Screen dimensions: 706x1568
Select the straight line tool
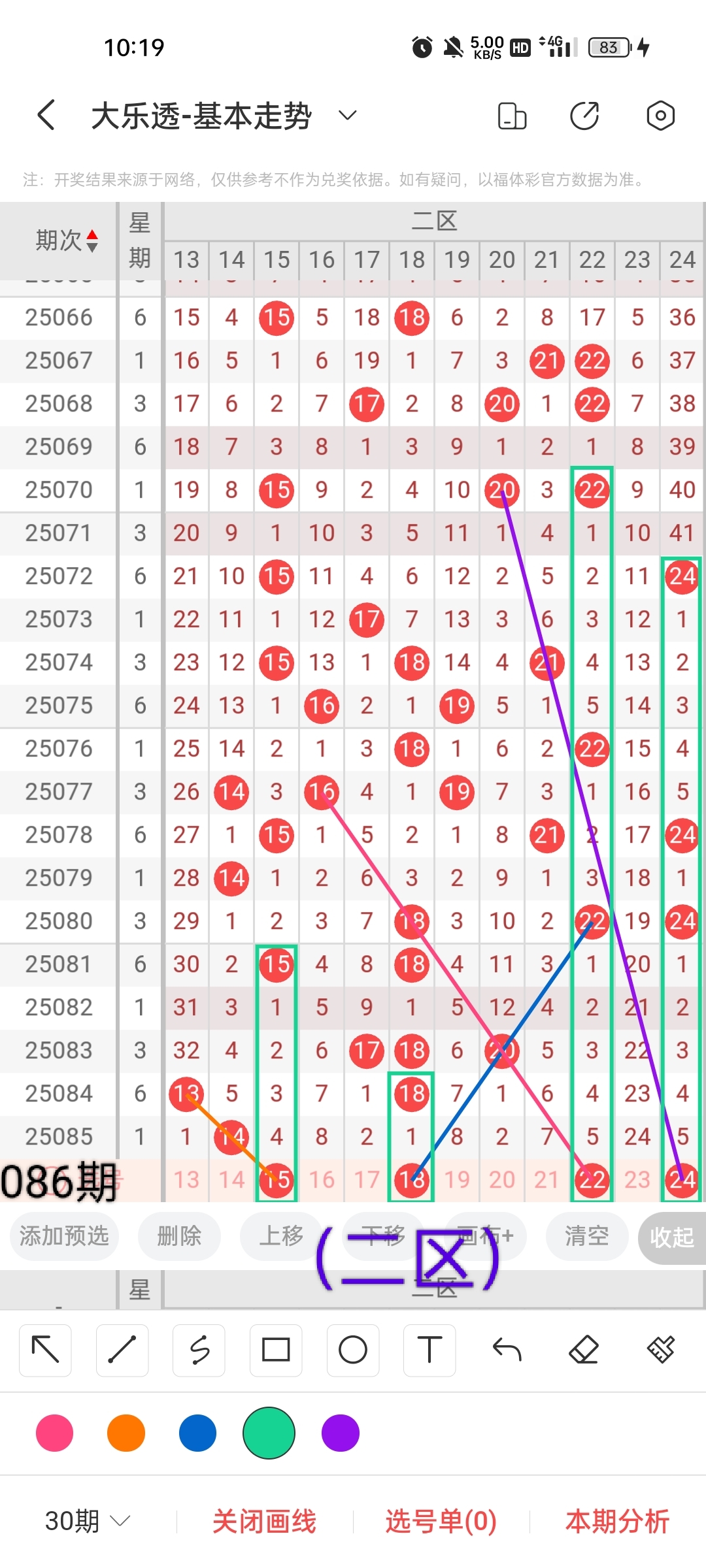[122, 1350]
